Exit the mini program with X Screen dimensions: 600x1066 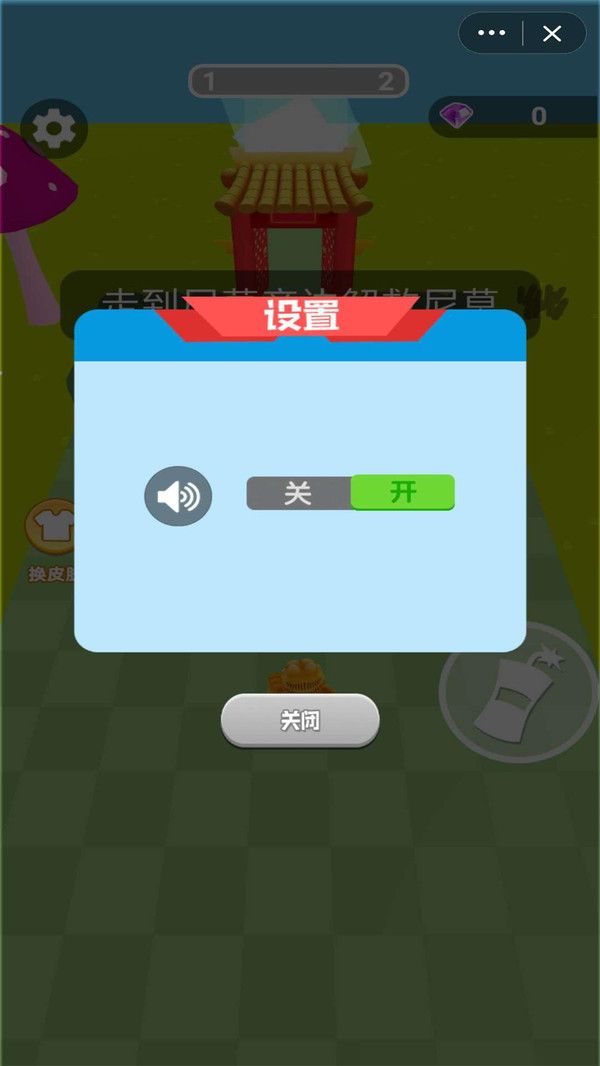pyautogui.click(x=552, y=33)
